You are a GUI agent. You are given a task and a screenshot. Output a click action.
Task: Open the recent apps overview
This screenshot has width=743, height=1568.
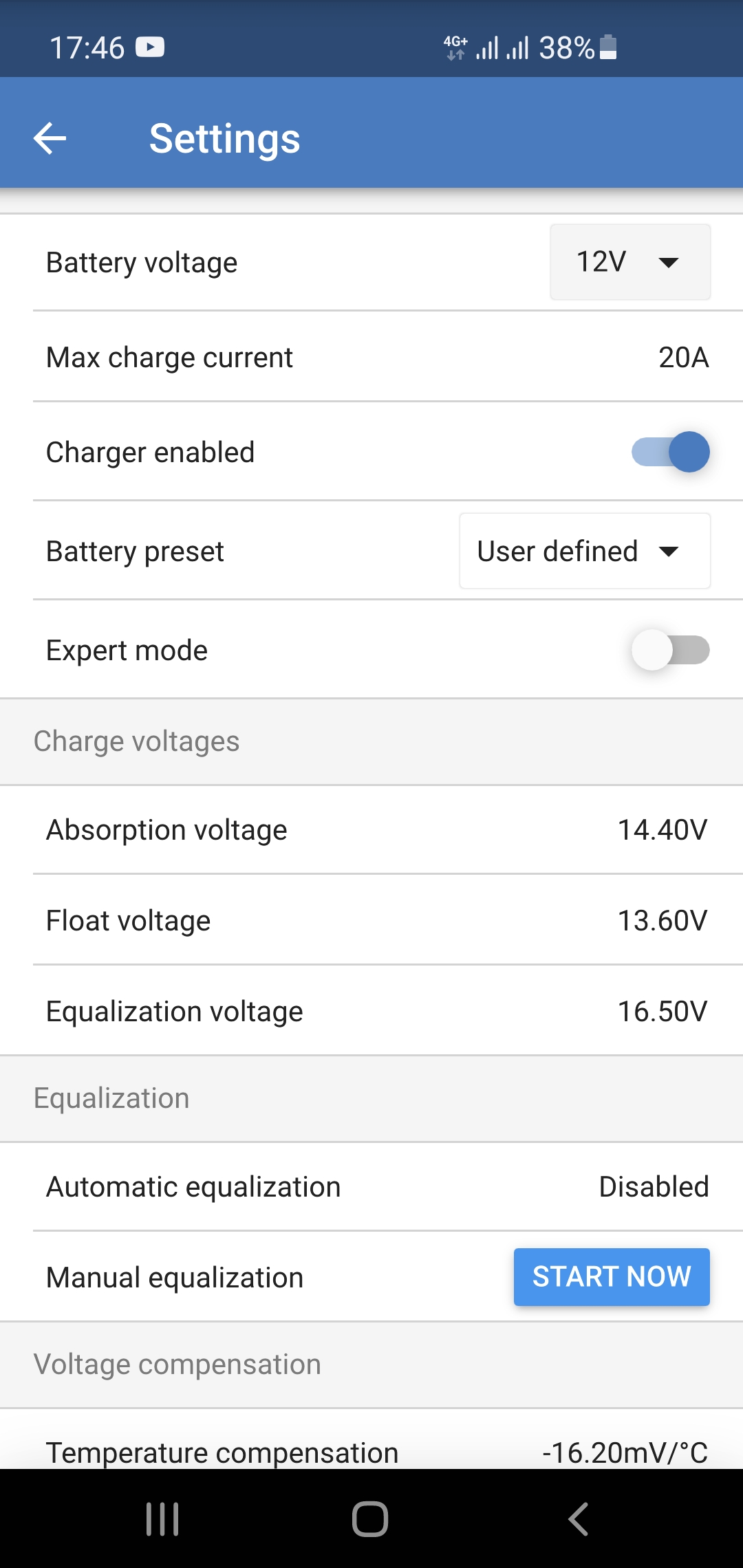click(163, 1518)
